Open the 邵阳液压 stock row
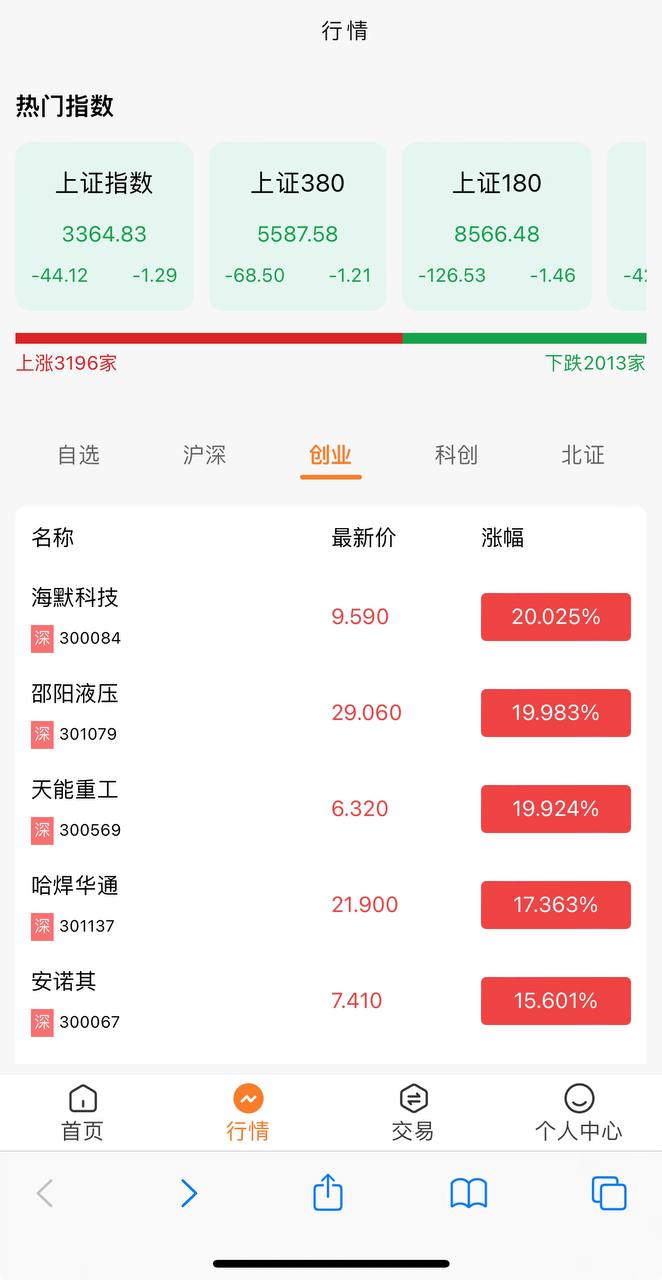 [331, 713]
